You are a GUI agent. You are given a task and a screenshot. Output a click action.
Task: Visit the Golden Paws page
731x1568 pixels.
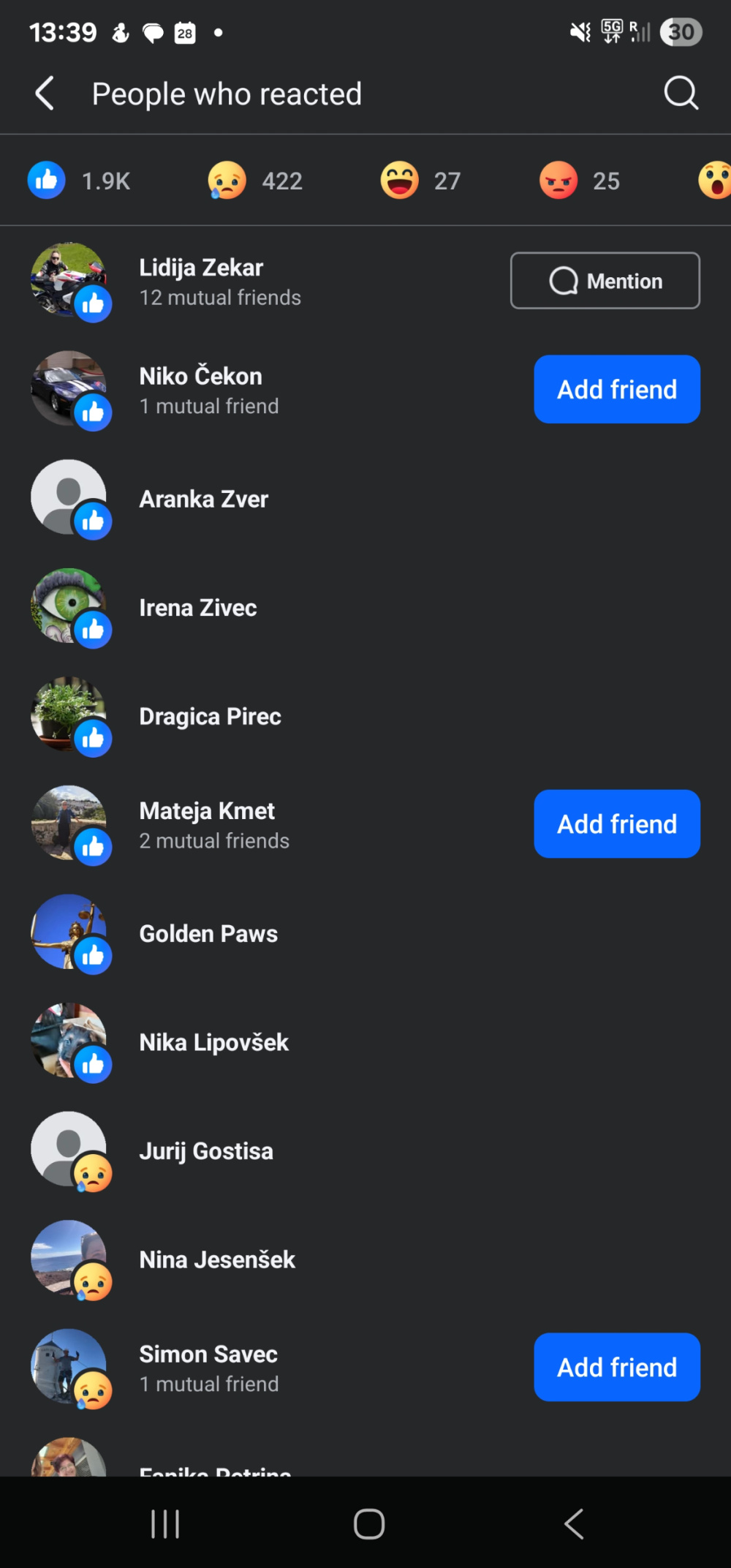coord(208,934)
